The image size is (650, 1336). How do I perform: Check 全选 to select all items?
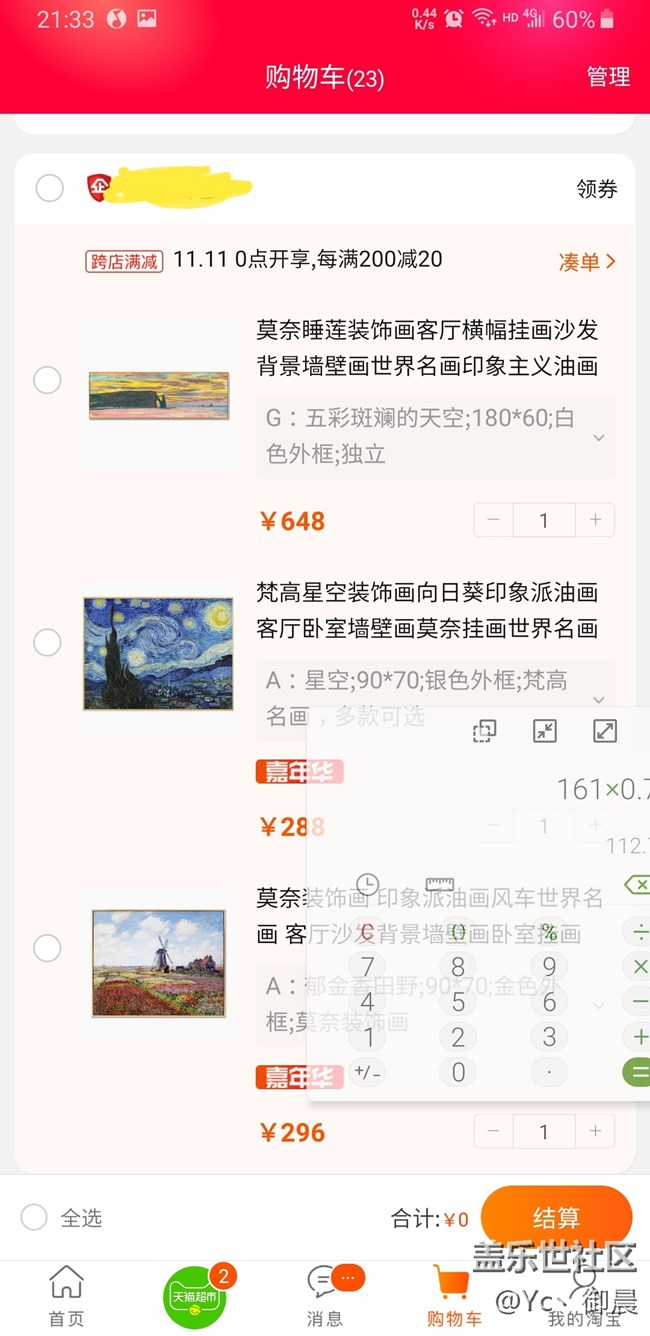coord(35,1217)
